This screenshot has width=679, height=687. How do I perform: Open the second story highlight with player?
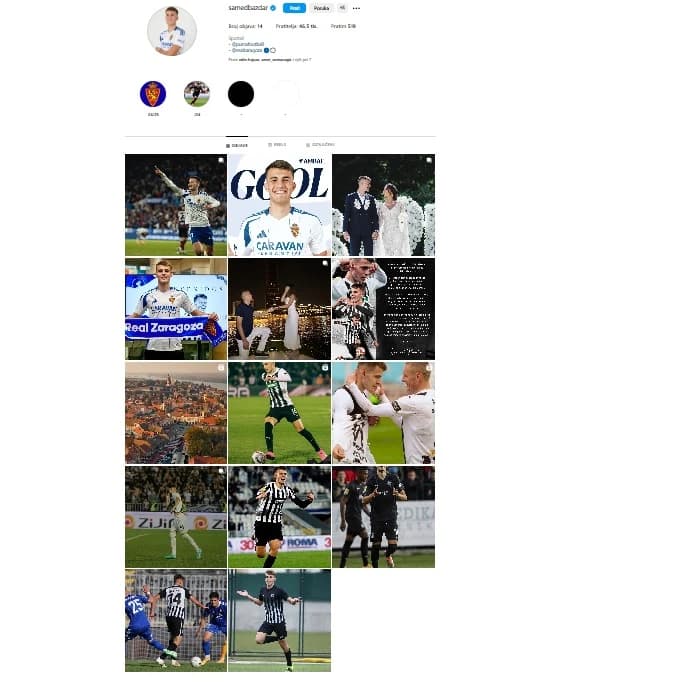tap(197, 94)
